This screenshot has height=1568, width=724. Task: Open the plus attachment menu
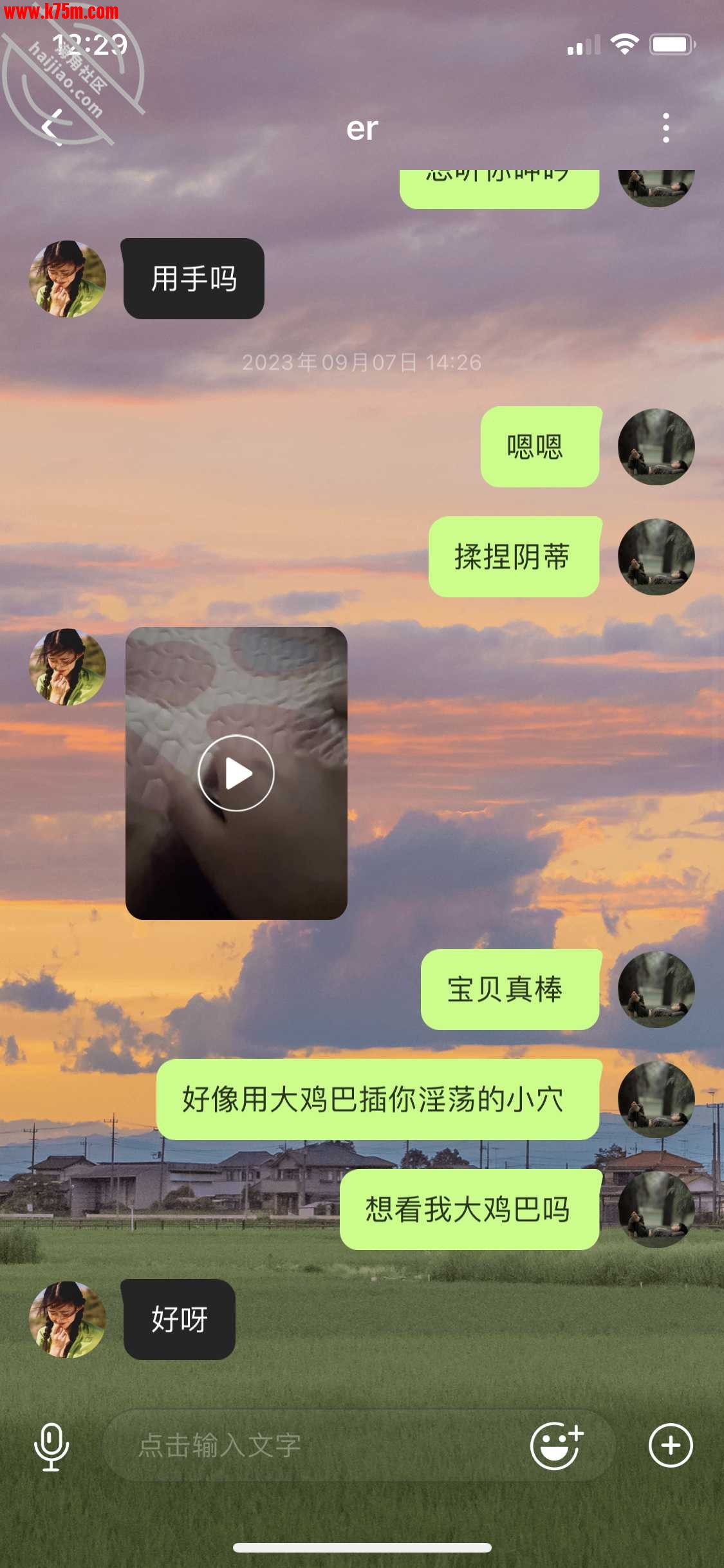coord(670,1446)
